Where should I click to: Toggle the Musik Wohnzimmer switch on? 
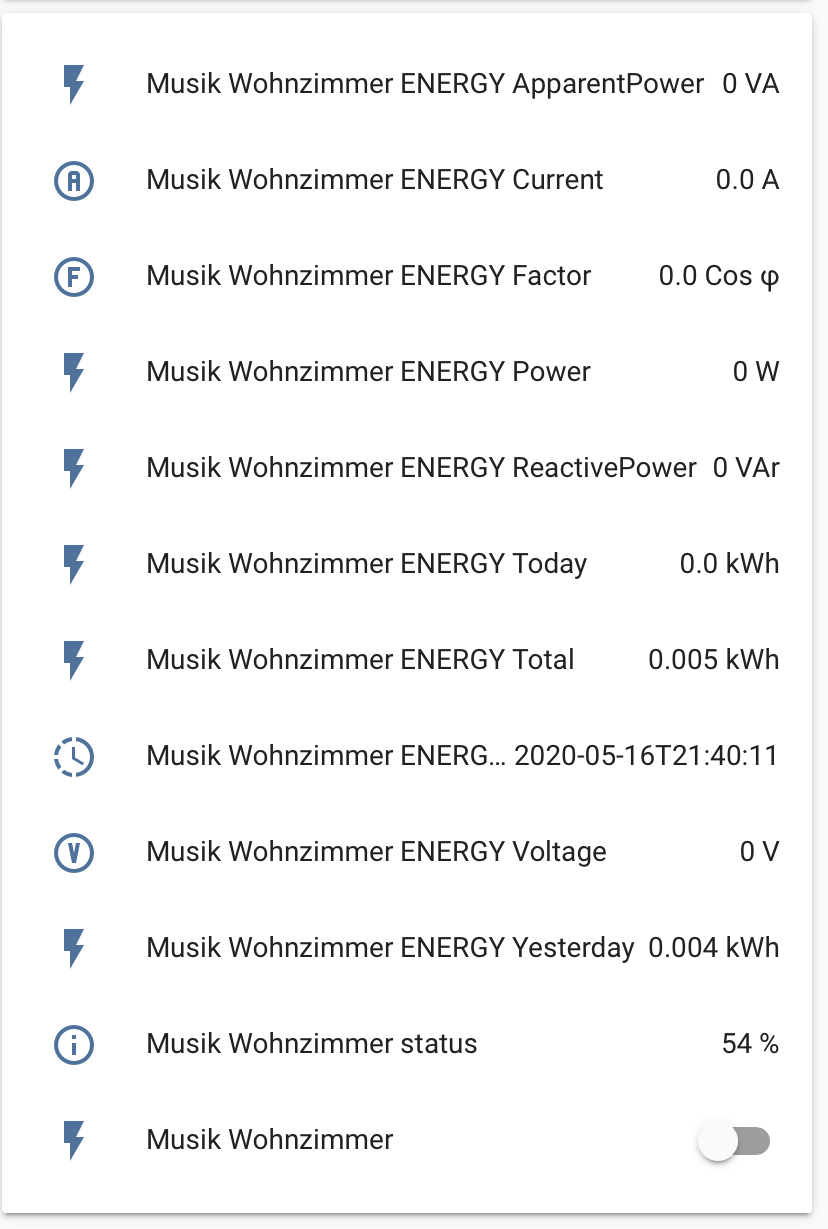pyautogui.click(x=734, y=1141)
